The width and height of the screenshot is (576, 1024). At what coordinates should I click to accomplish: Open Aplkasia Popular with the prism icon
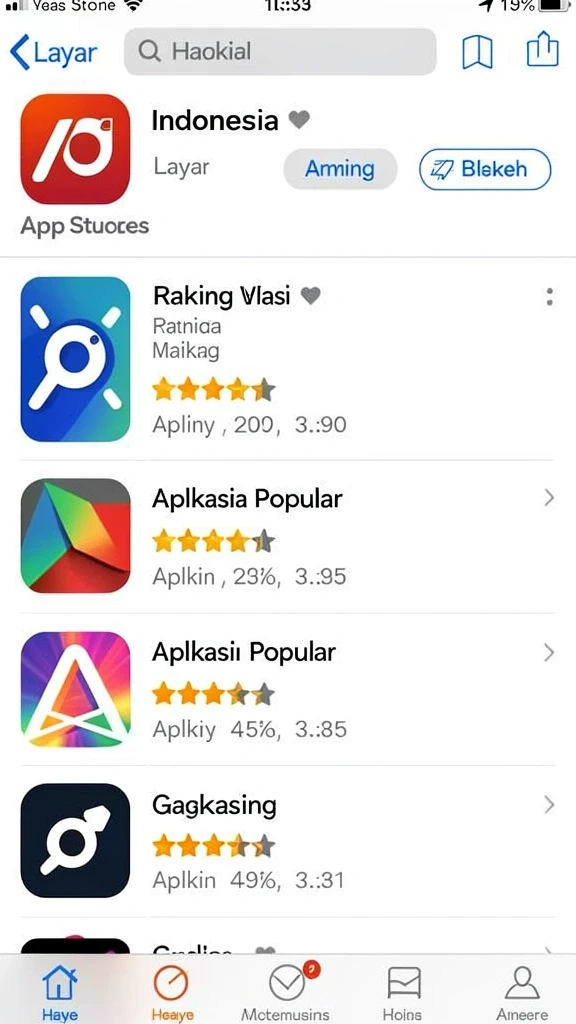click(x=288, y=537)
